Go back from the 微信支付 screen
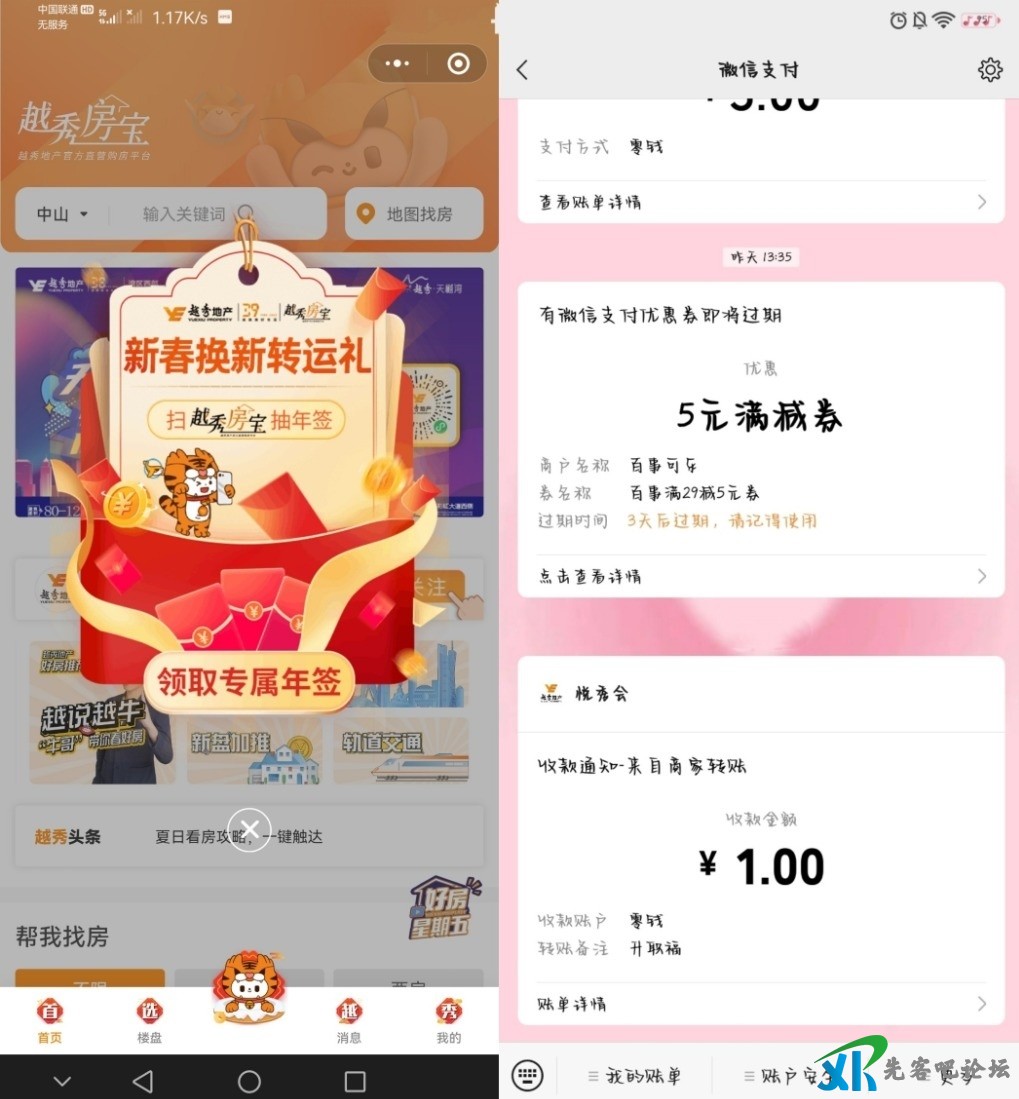 522,70
